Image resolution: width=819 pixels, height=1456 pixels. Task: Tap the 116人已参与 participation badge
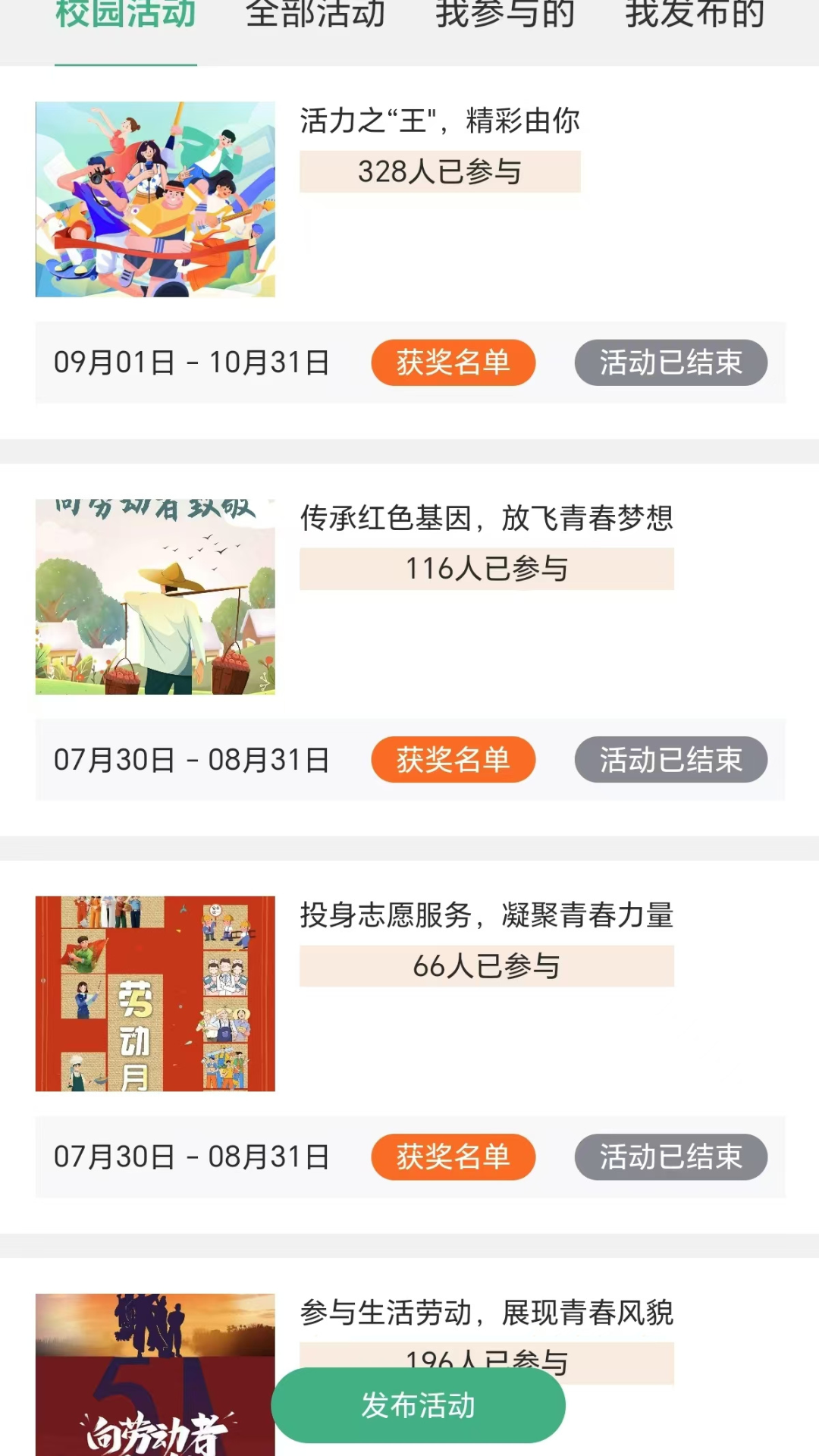pos(485,570)
